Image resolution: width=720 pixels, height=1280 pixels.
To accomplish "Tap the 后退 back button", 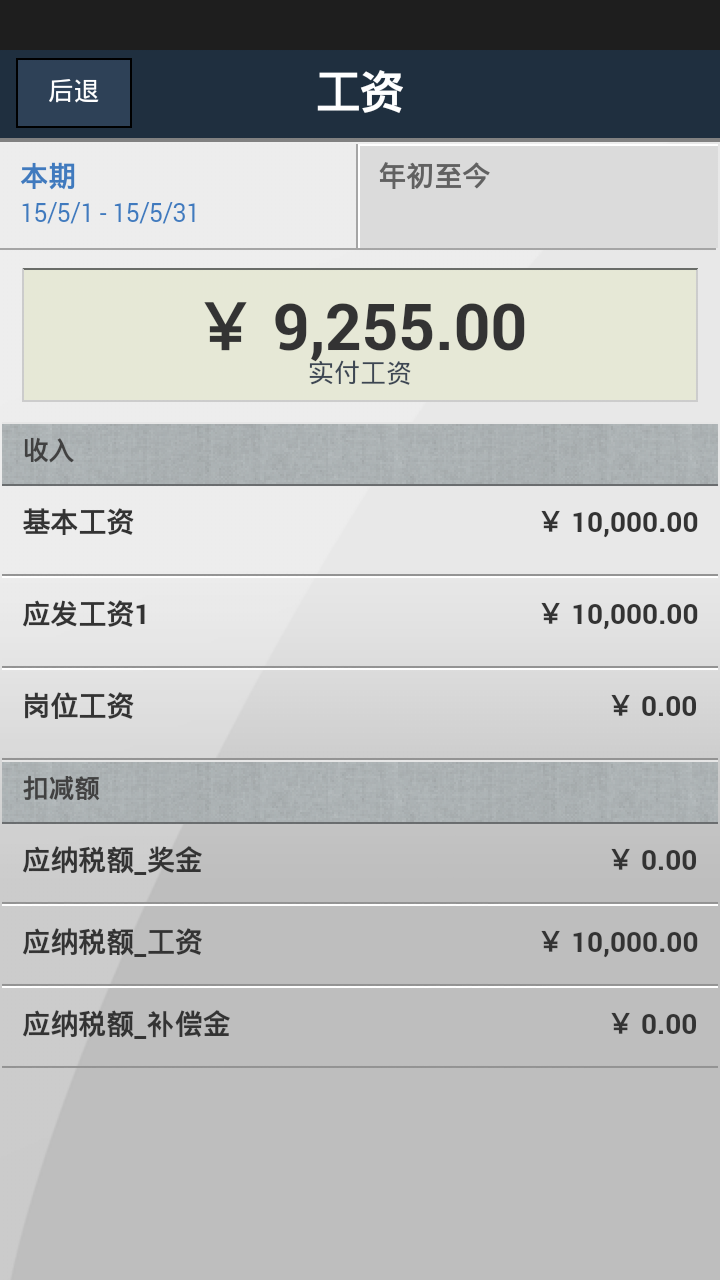I will point(74,93).
